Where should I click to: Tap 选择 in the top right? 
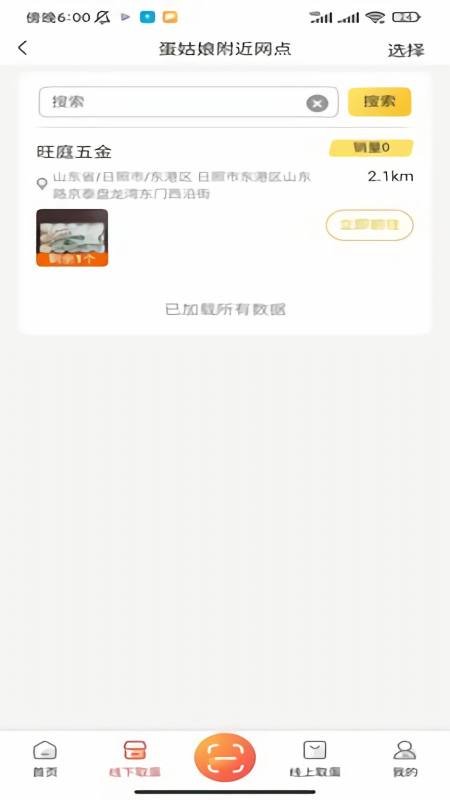406,50
